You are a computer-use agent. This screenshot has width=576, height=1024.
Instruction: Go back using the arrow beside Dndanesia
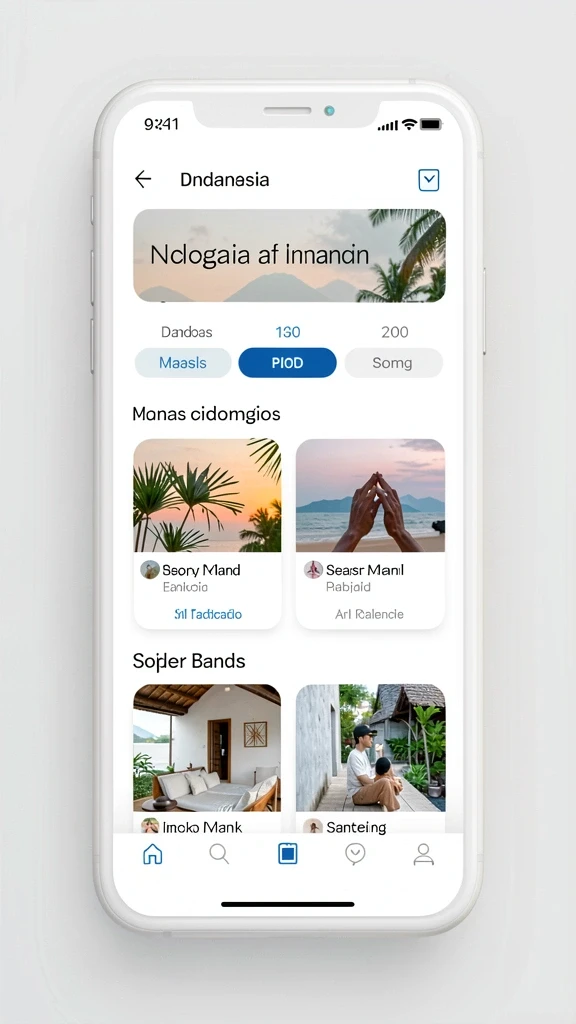[x=143, y=179]
